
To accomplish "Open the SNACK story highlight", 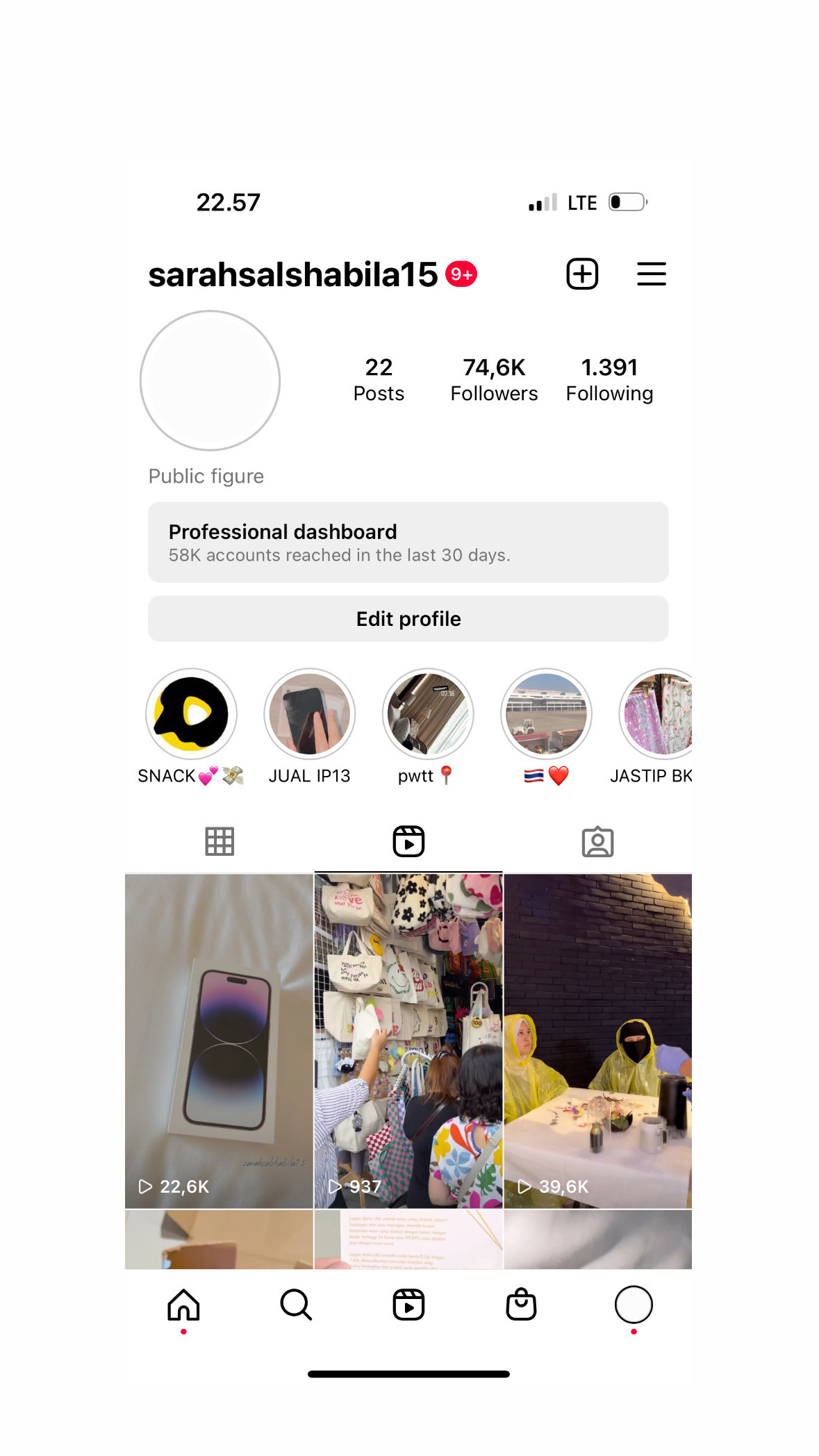I will pos(191,714).
